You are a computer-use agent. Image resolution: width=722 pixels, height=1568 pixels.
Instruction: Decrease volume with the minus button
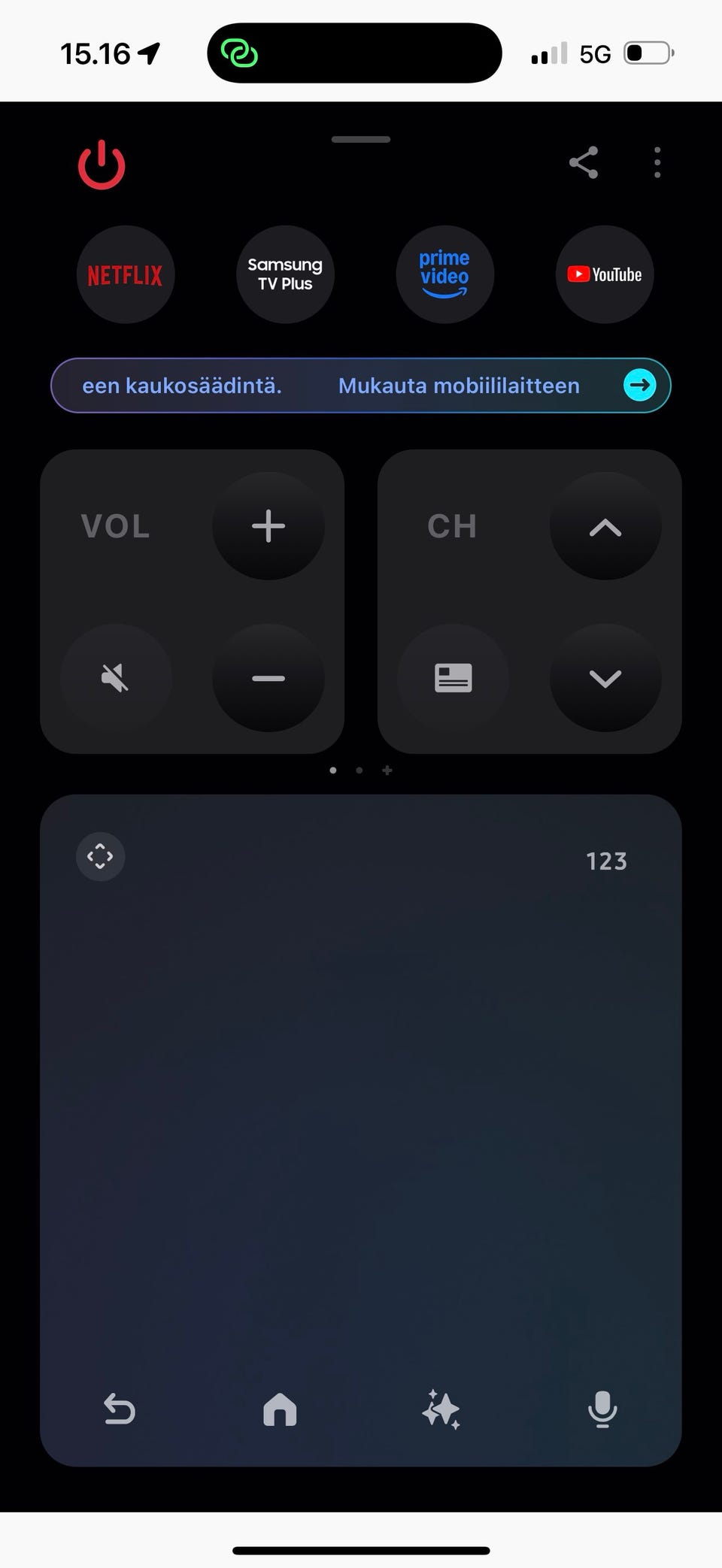(268, 678)
